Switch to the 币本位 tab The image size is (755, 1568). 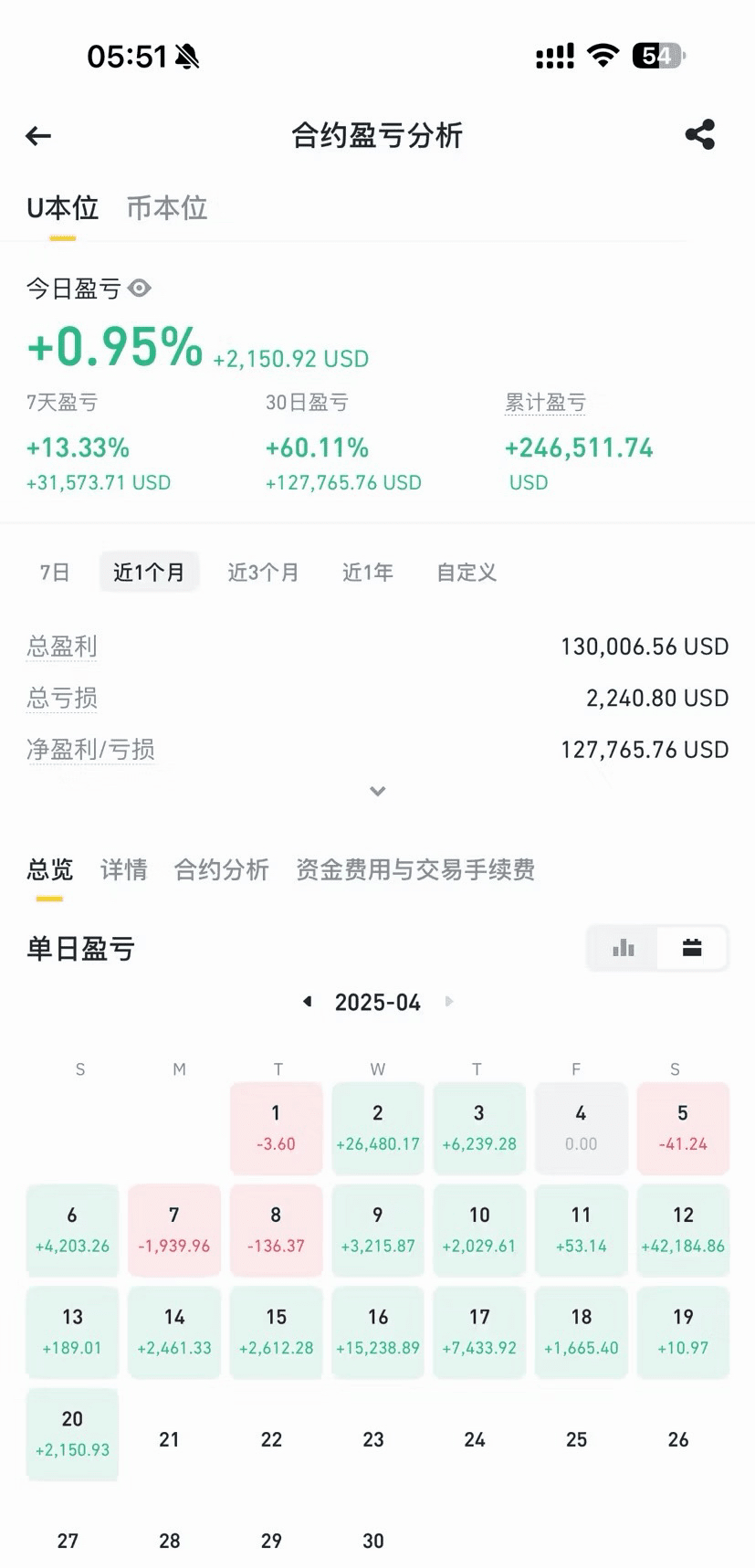tap(167, 208)
